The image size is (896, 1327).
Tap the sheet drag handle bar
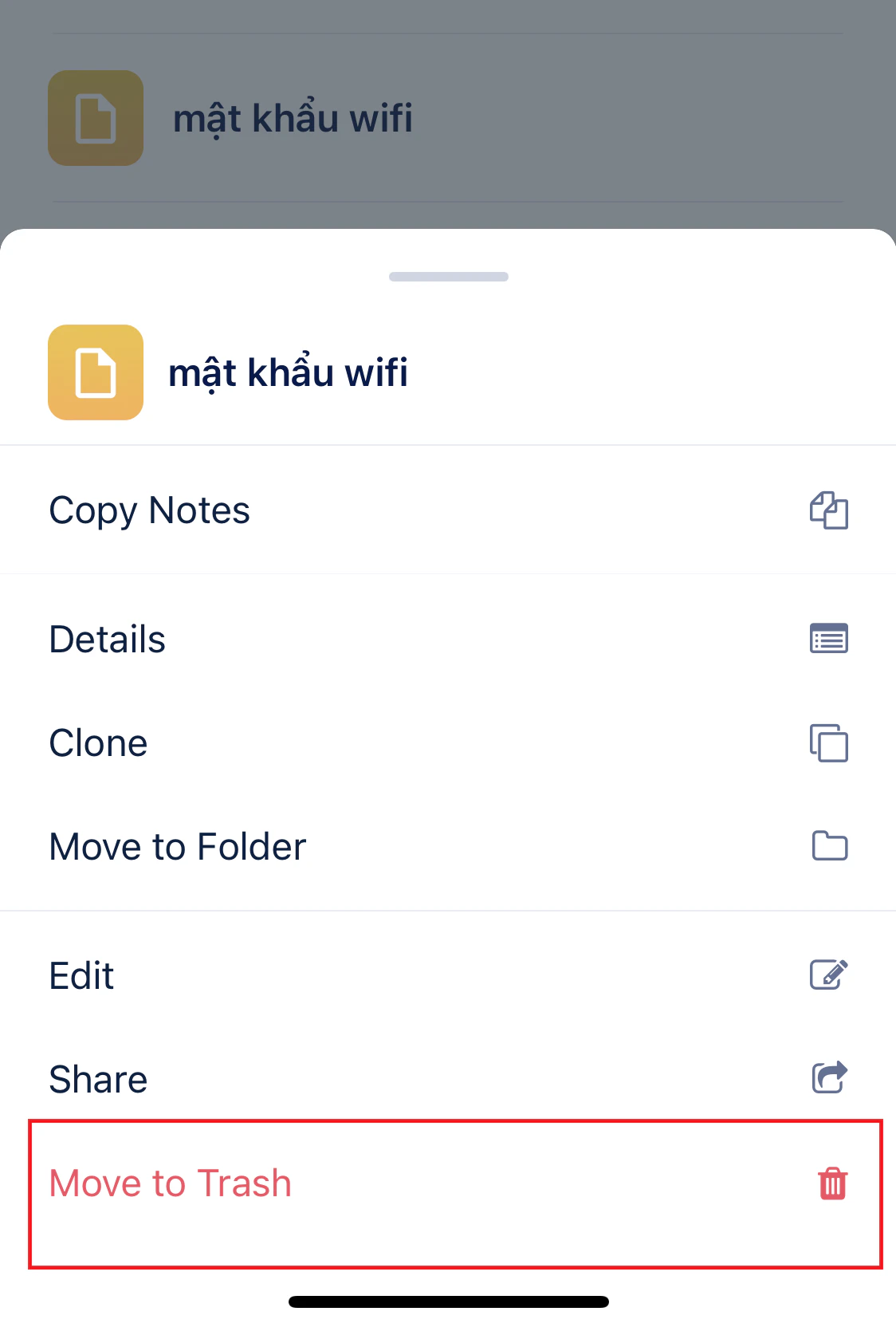(448, 277)
